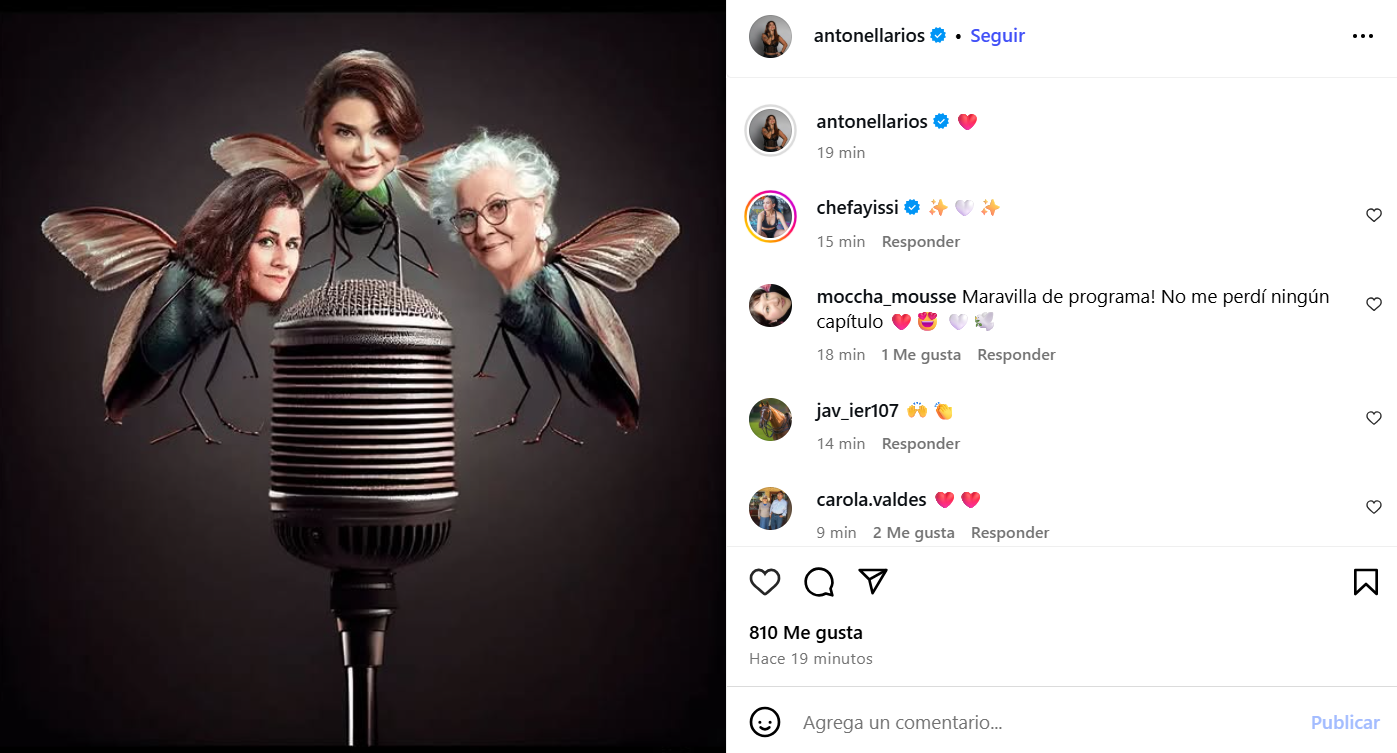Like jav_ier107's comment
The height and width of the screenshot is (753, 1397).
[x=1374, y=418]
